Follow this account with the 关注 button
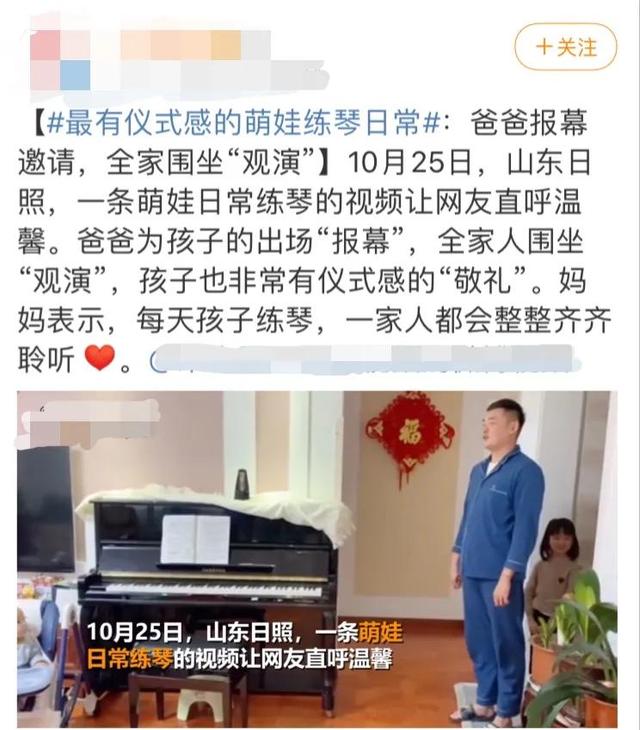The height and width of the screenshot is (730, 640). click(x=566, y=47)
